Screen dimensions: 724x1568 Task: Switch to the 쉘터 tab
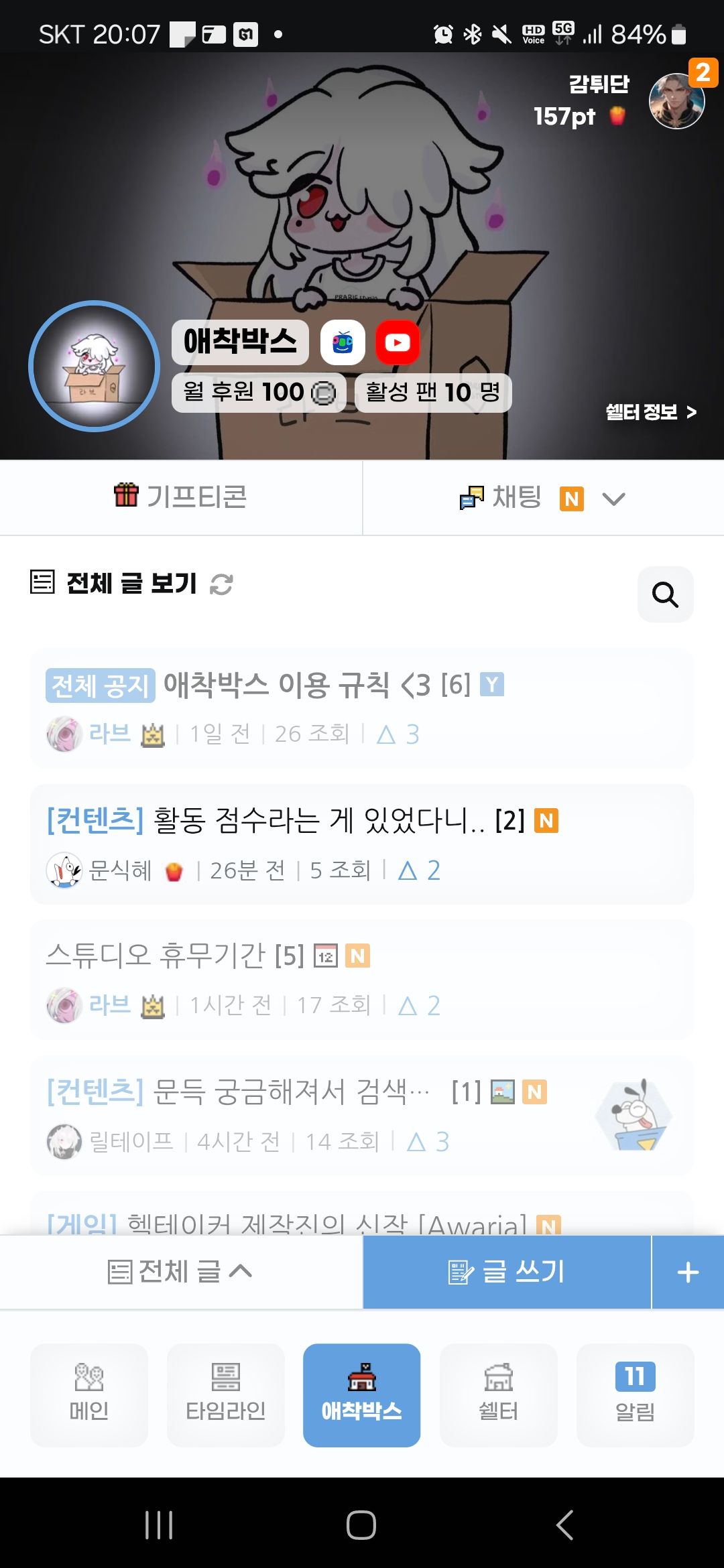point(498,1394)
